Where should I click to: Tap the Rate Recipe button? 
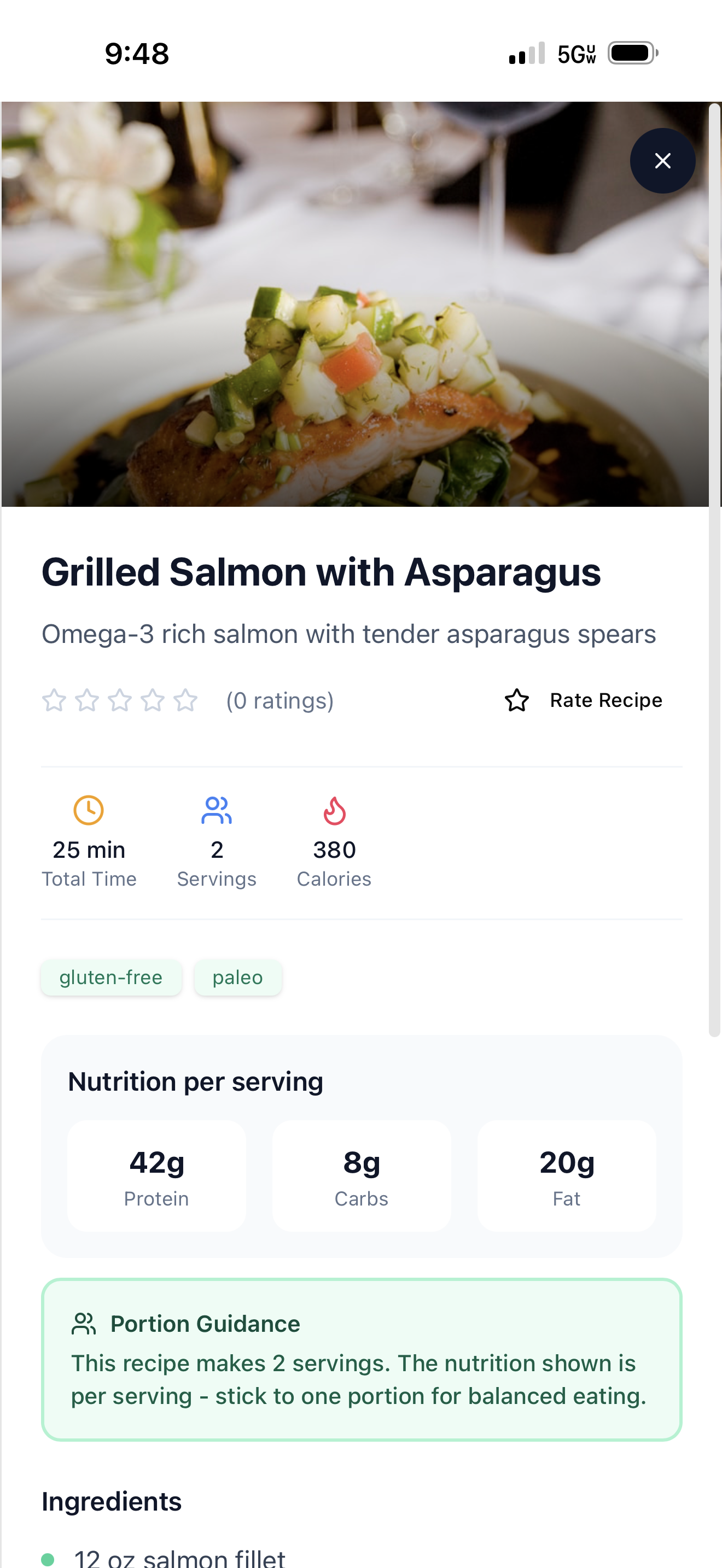[583, 700]
